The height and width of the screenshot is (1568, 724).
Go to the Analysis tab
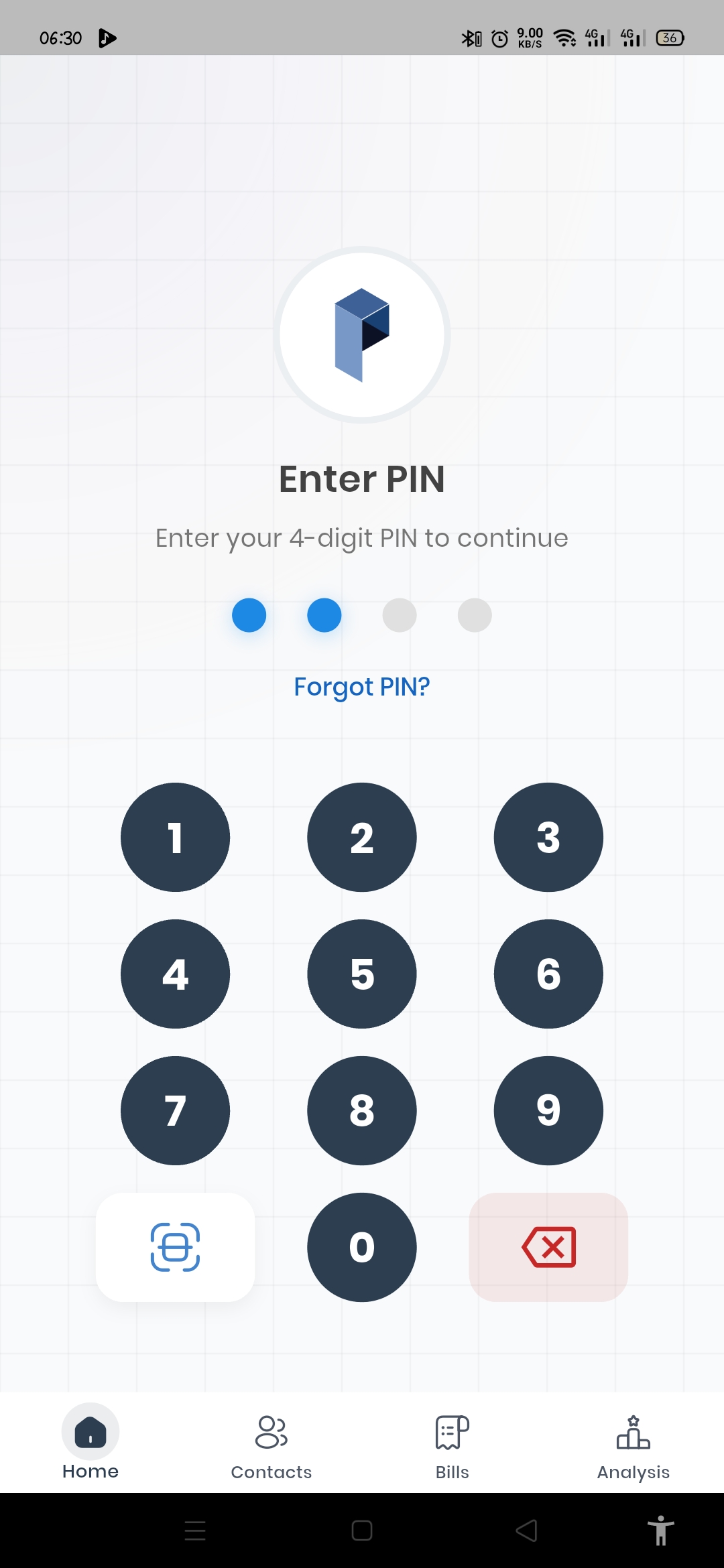633,1446
